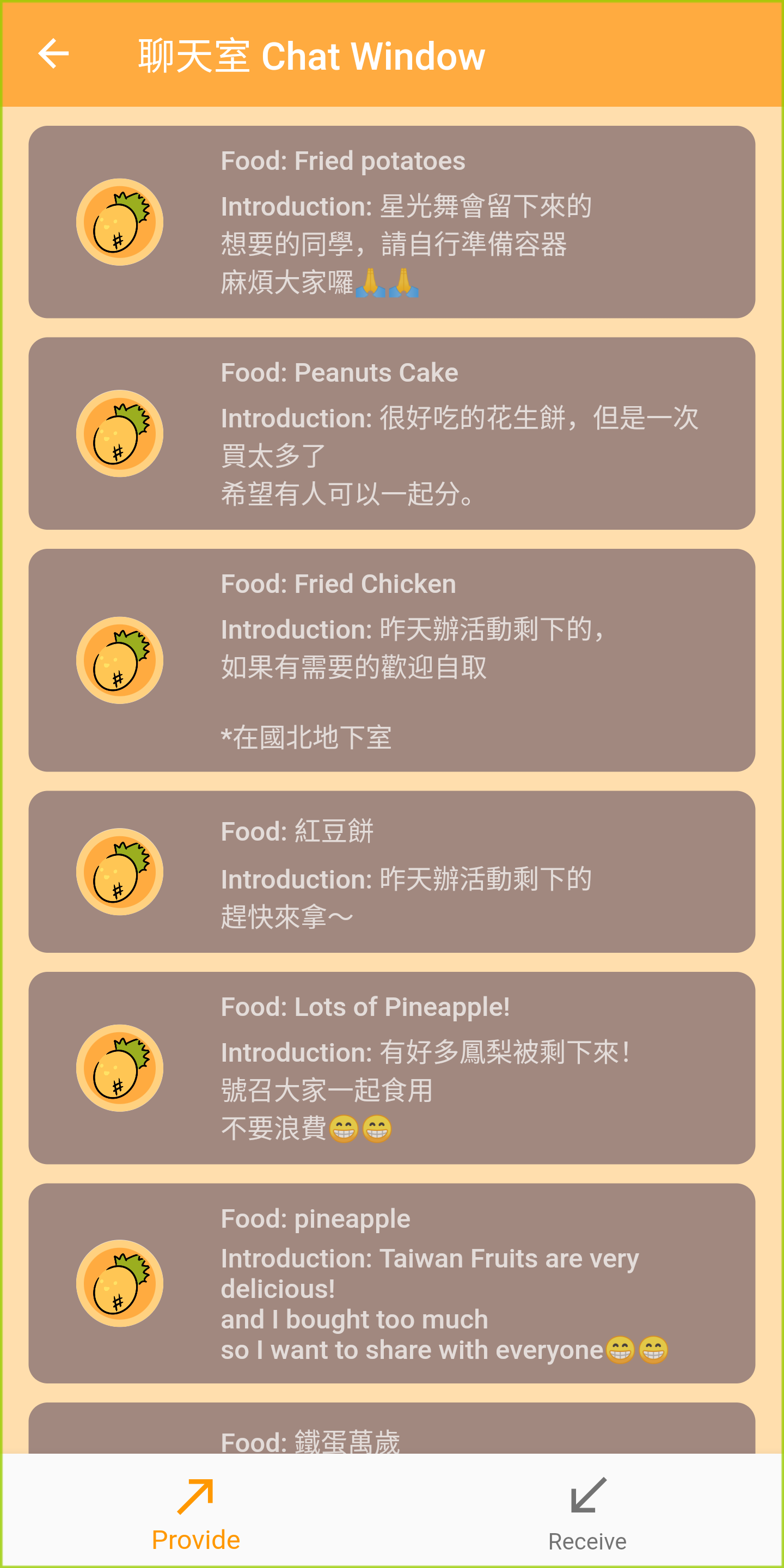Go back using the top arrow
The width and height of the screenshot is (784, 1568).
[x=53, y=54]
